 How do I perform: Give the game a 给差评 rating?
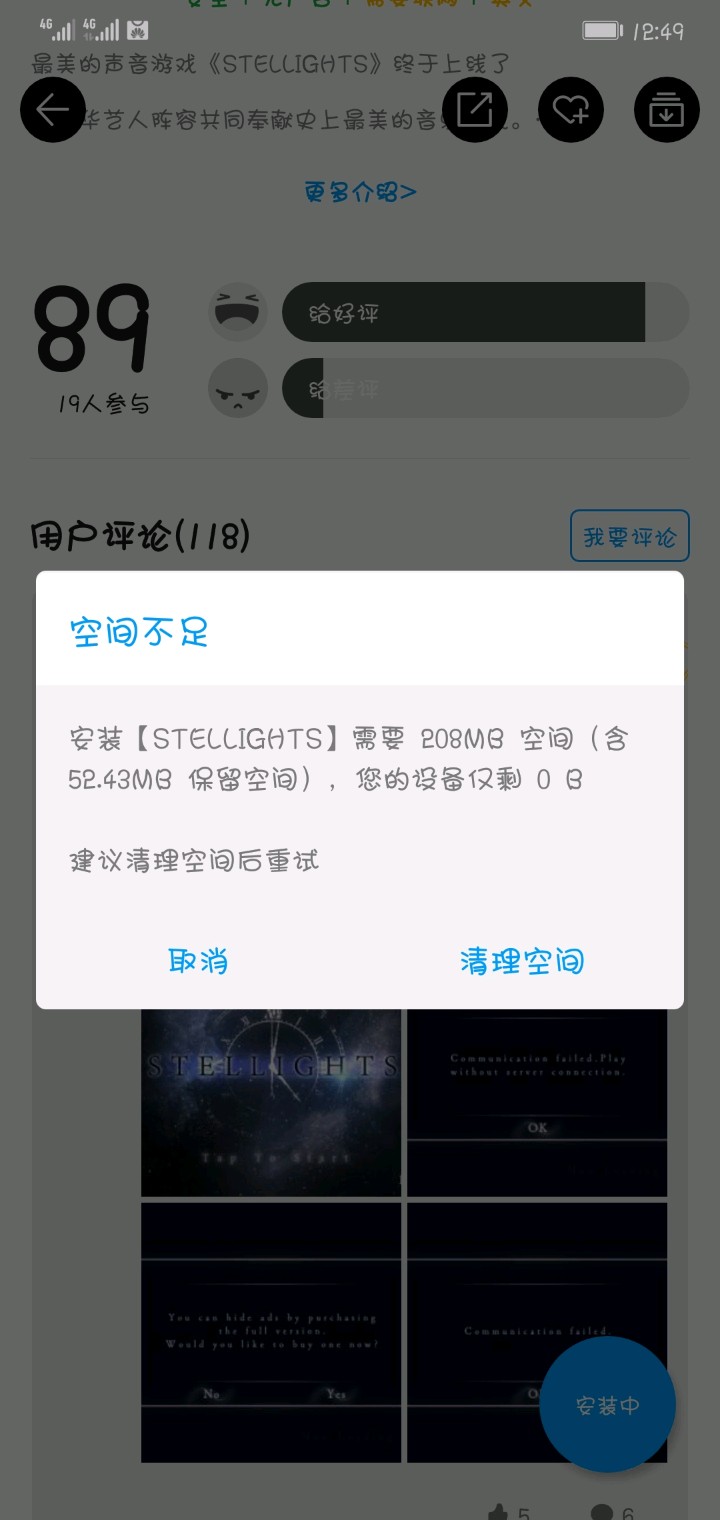click(485, 388)
